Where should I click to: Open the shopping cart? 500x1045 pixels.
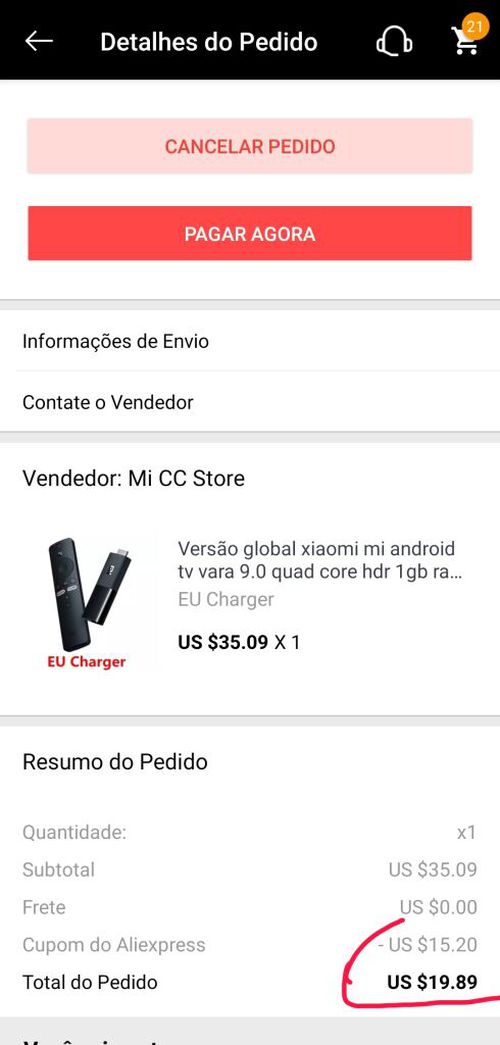click(466, 39)
